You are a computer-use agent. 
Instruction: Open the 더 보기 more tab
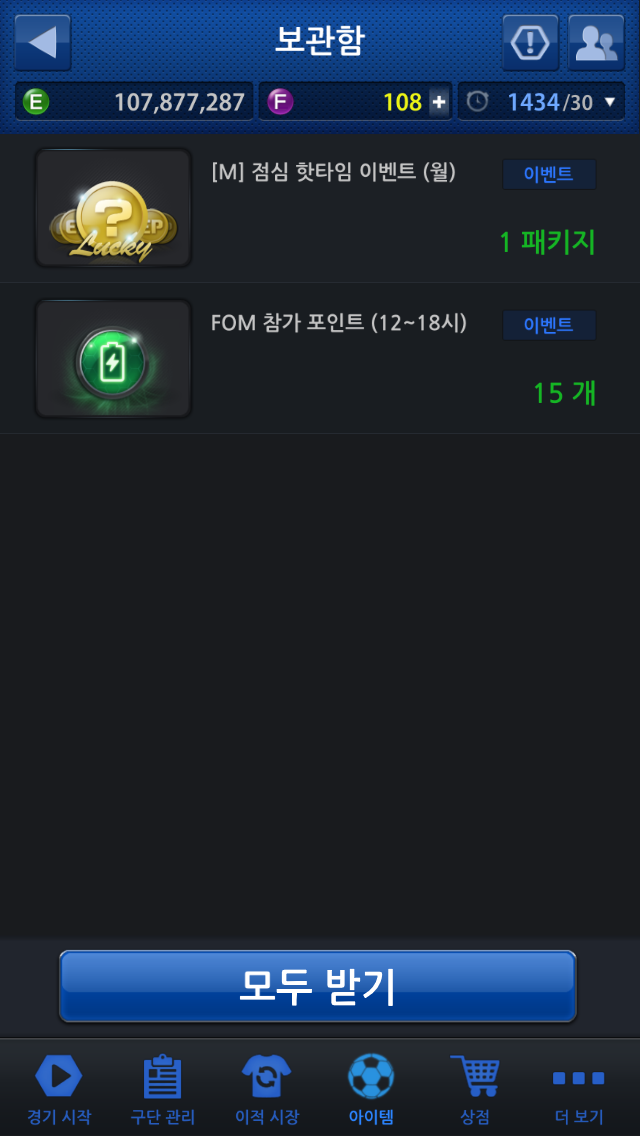click(579, 1090)
